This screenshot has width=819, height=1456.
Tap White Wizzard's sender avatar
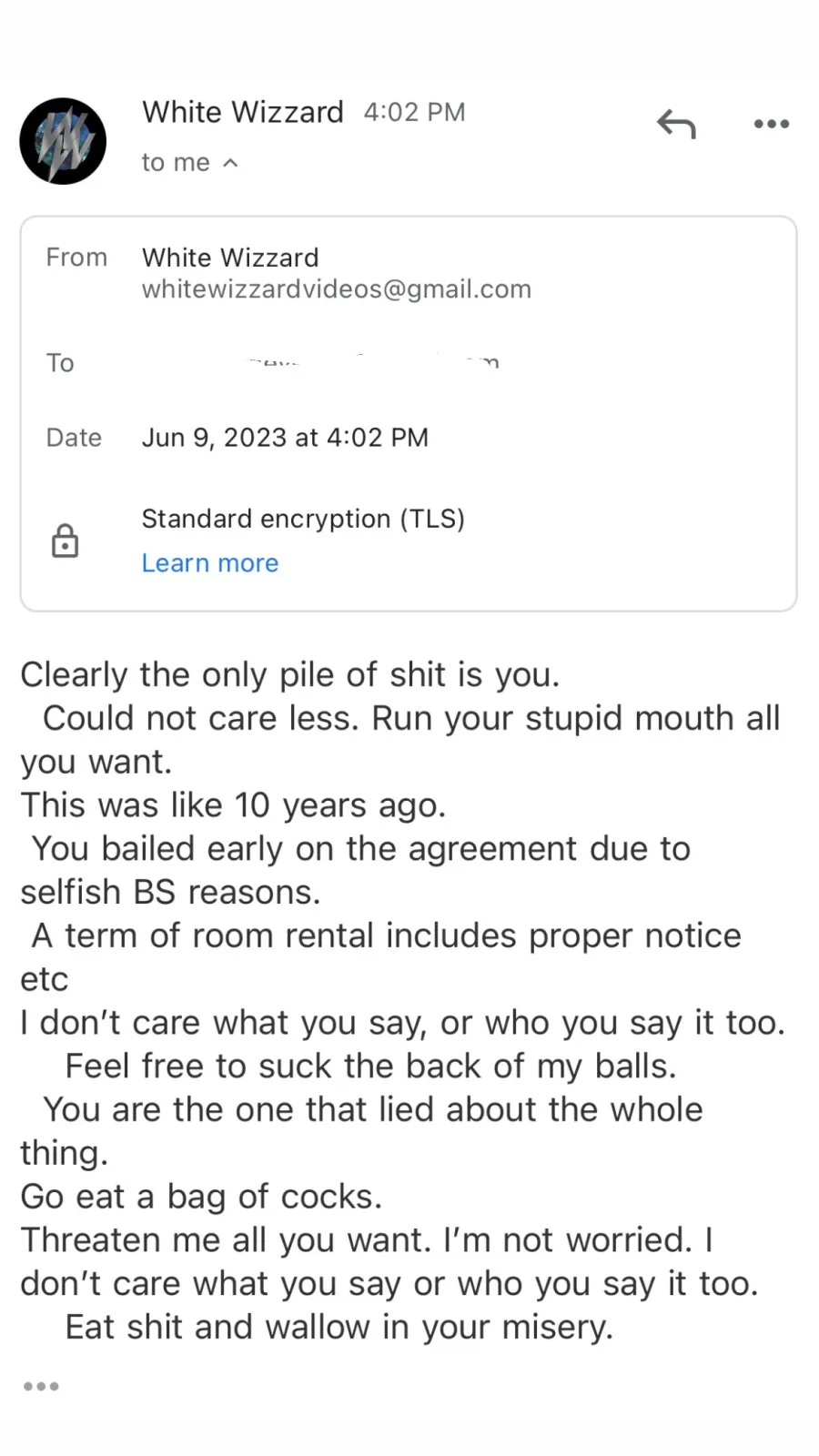(63, 141)
